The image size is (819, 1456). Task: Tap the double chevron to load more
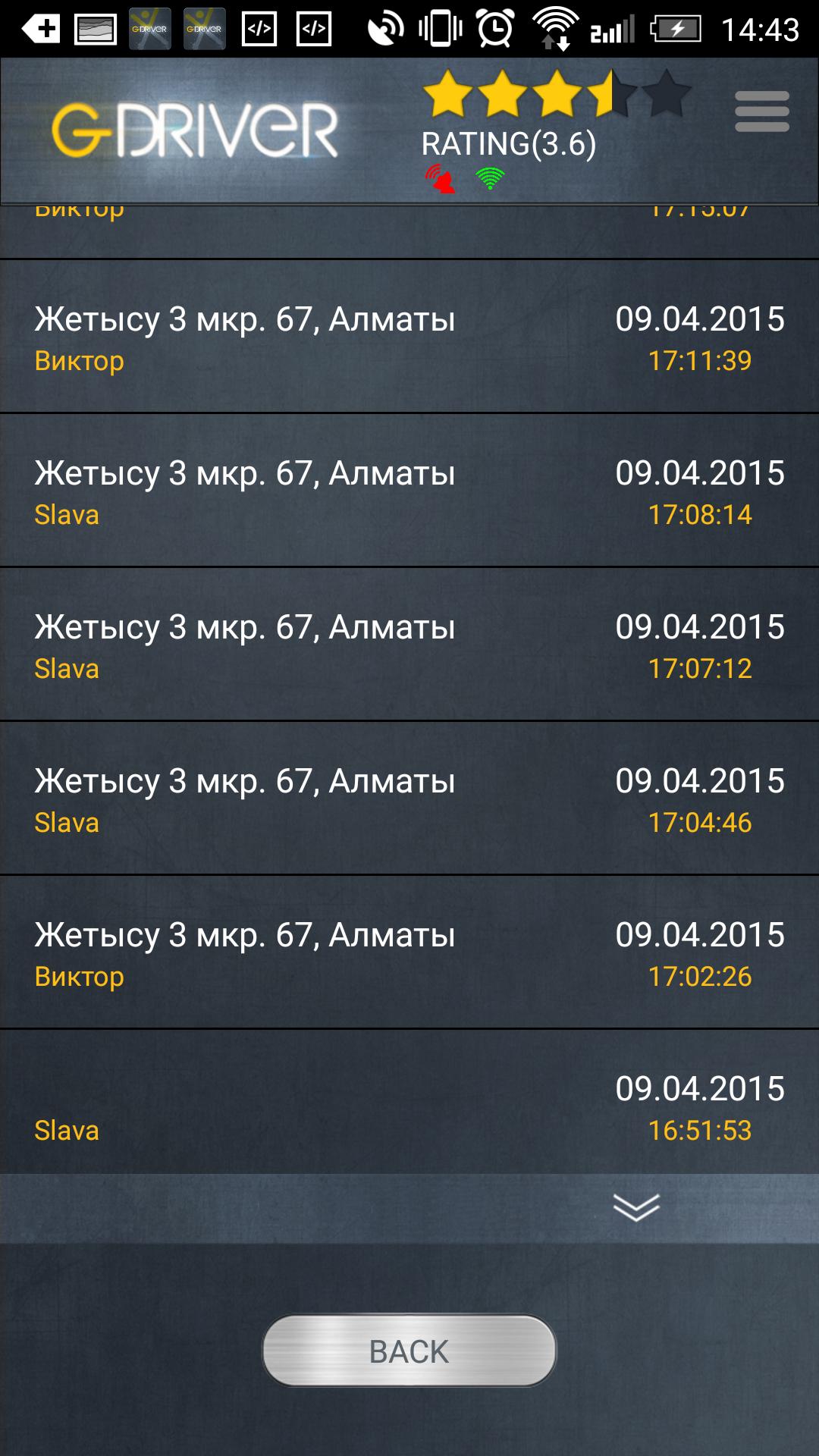tap(635, 1207)
